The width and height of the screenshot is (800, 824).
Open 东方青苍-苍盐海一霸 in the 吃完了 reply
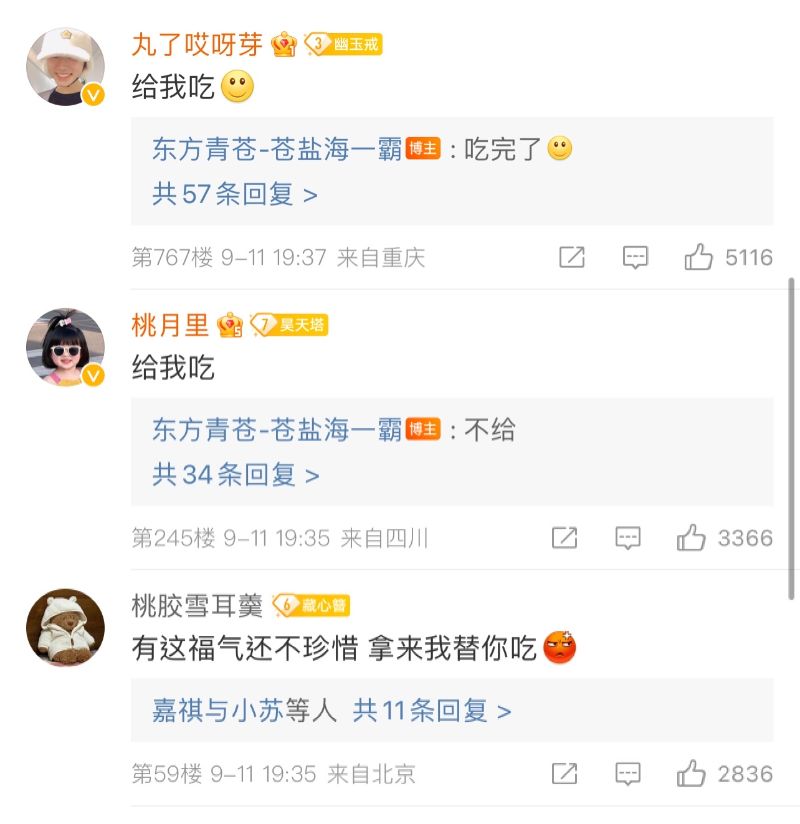click(x=277, y=150)
